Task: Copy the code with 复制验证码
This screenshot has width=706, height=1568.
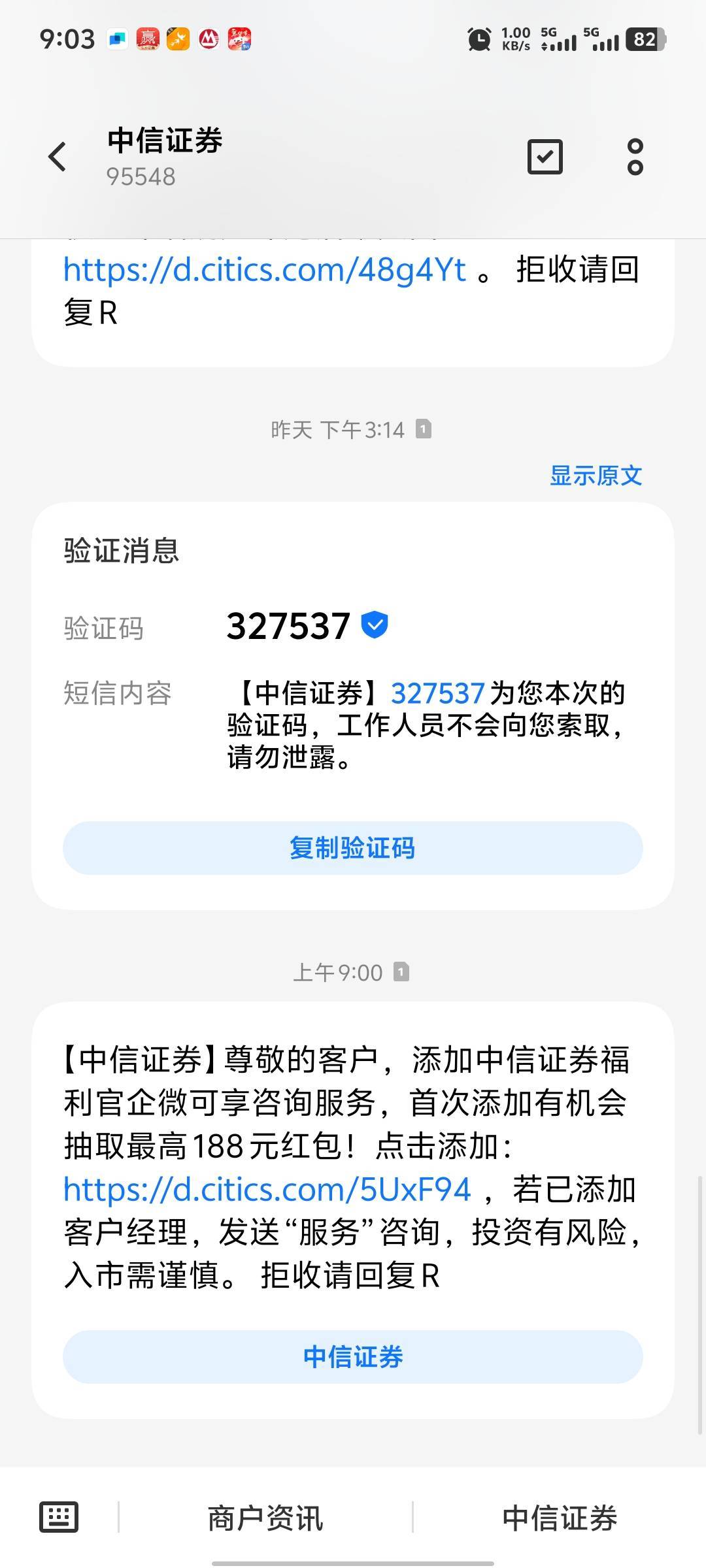Action: click(353, 848)
